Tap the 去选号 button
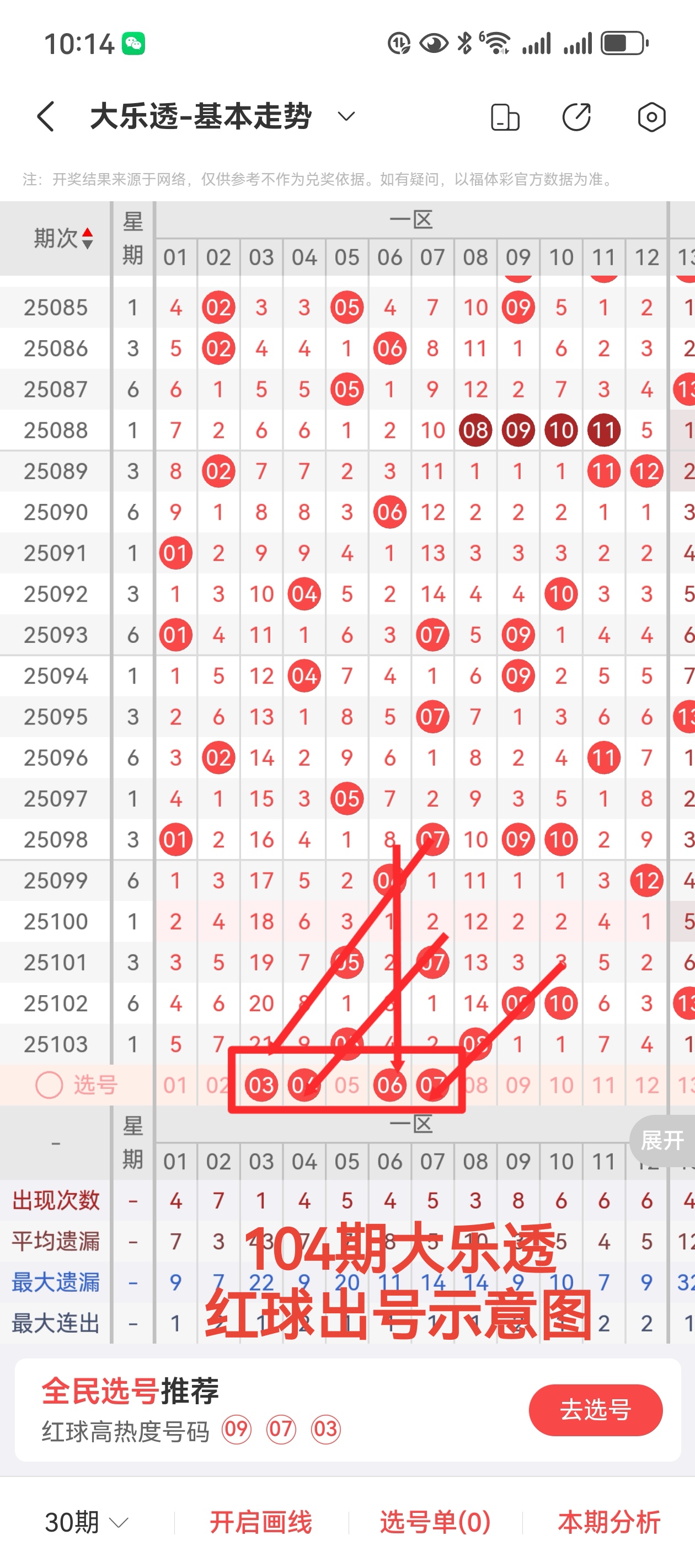The width and height of the screenshot is (695, 1568). [x=595, y=1410]
